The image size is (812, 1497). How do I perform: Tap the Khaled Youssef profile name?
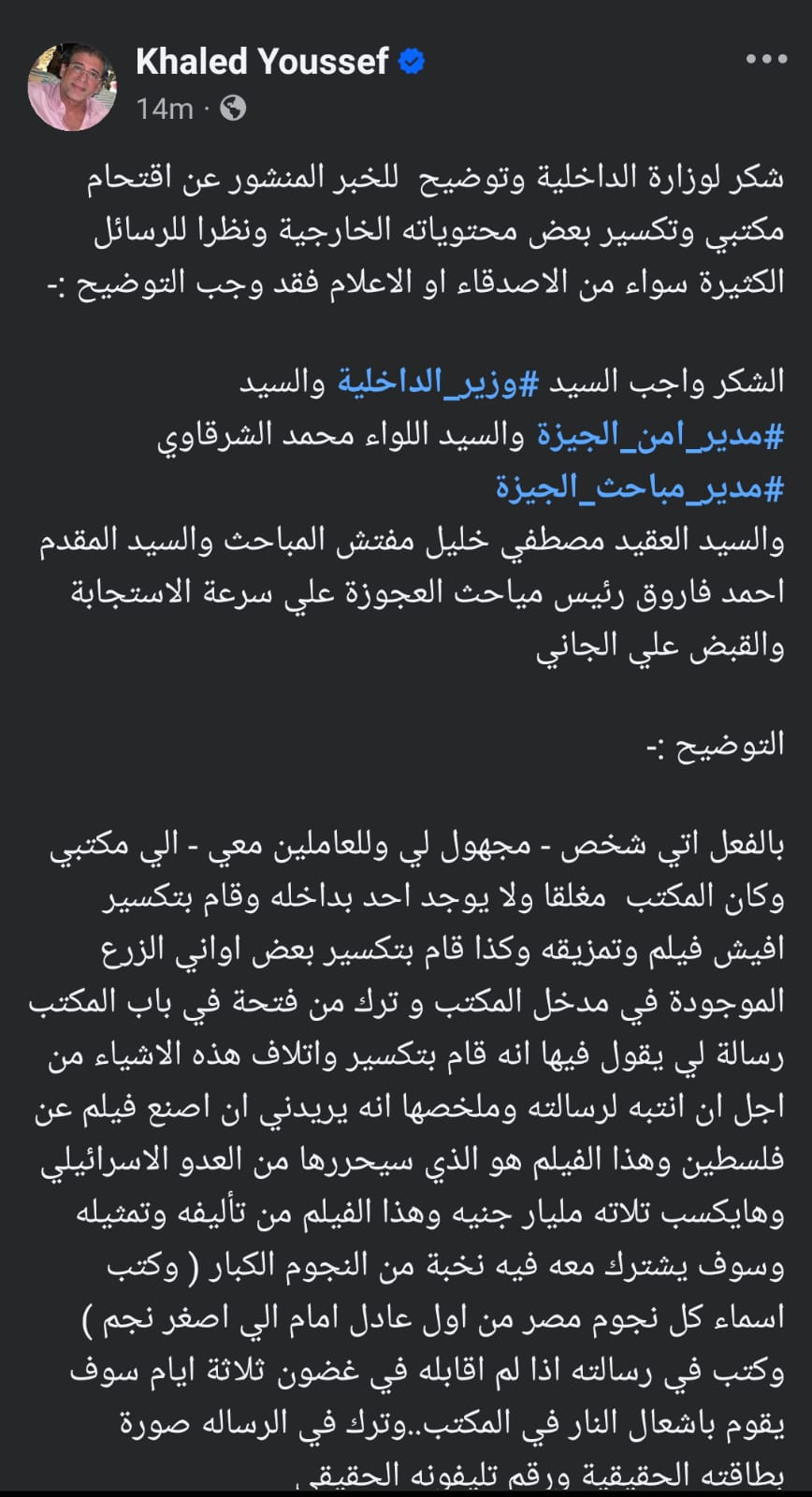pyautogui.click(x=261, y=62)
